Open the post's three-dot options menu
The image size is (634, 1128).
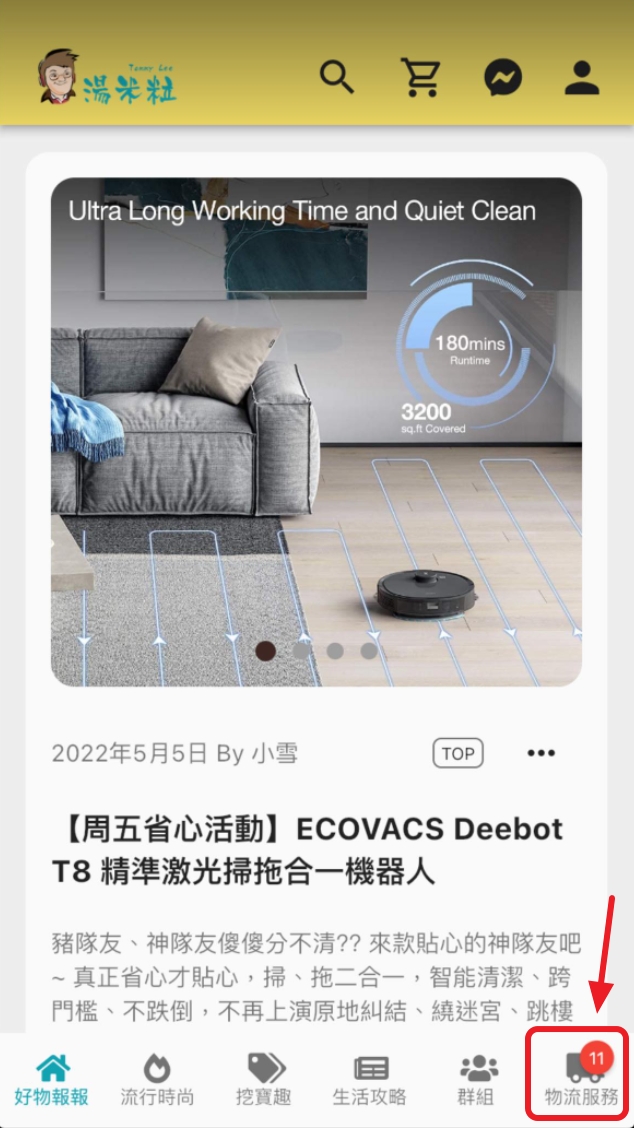pos(541,753)
